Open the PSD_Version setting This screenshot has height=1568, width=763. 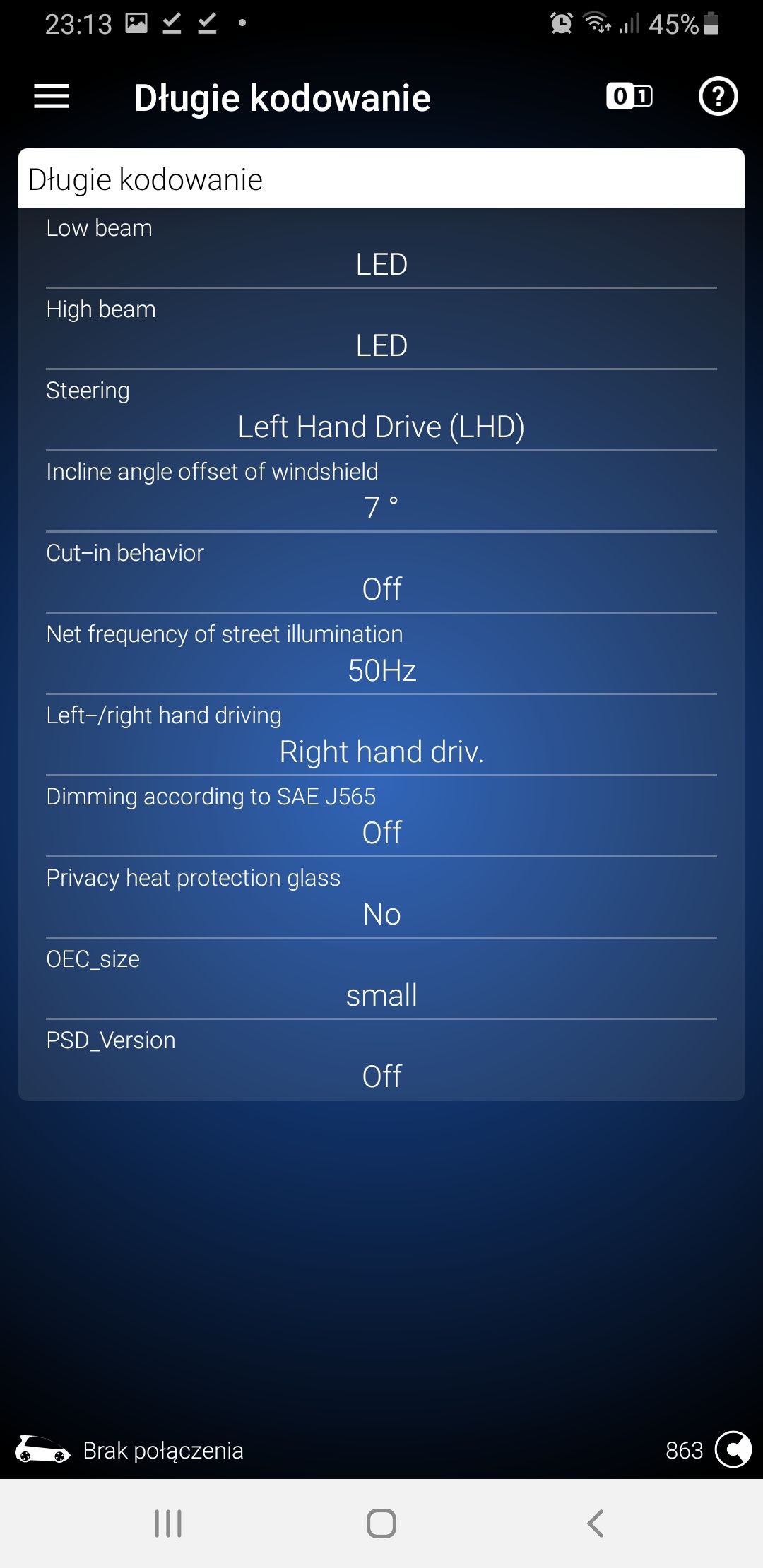pos(381,1061)
